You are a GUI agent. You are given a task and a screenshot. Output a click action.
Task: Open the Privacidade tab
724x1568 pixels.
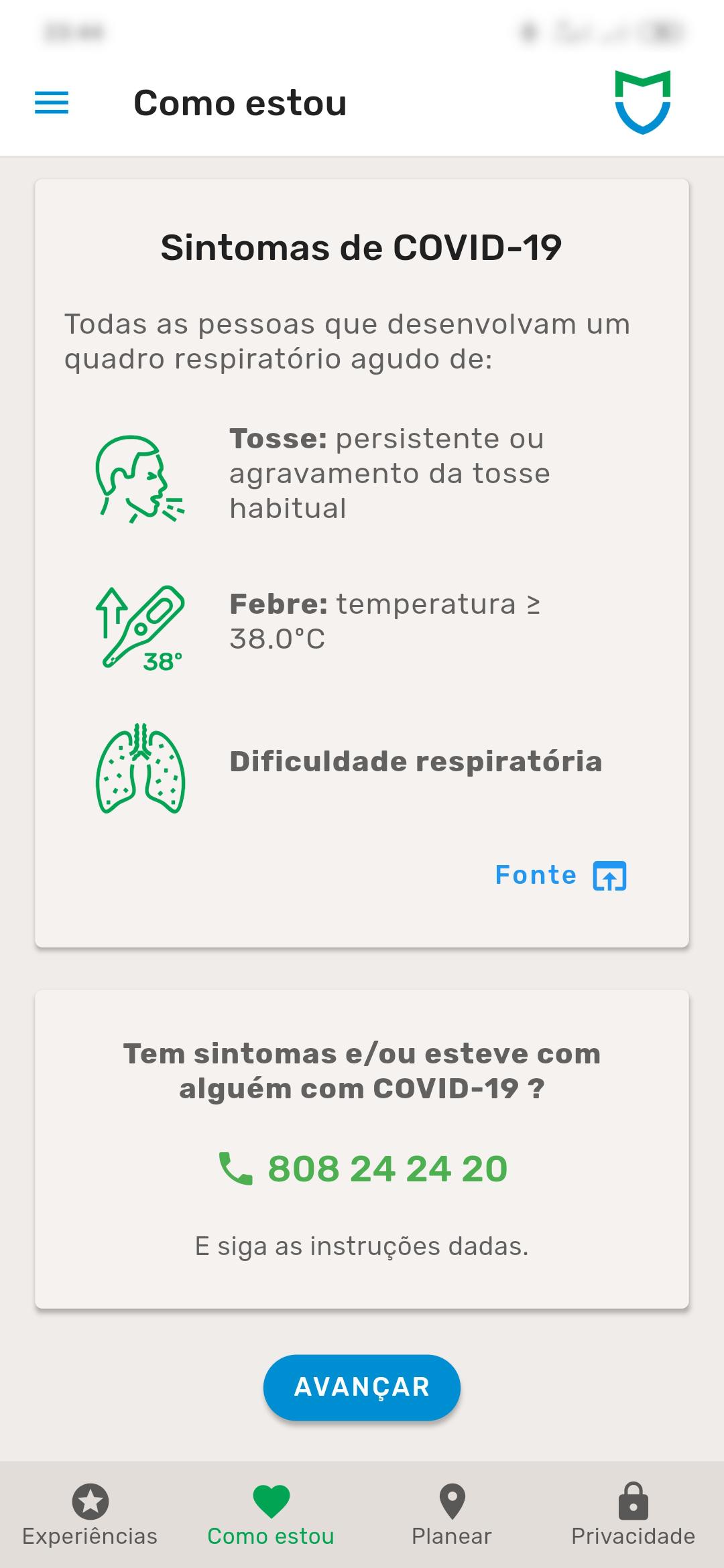click(633, 1515)
